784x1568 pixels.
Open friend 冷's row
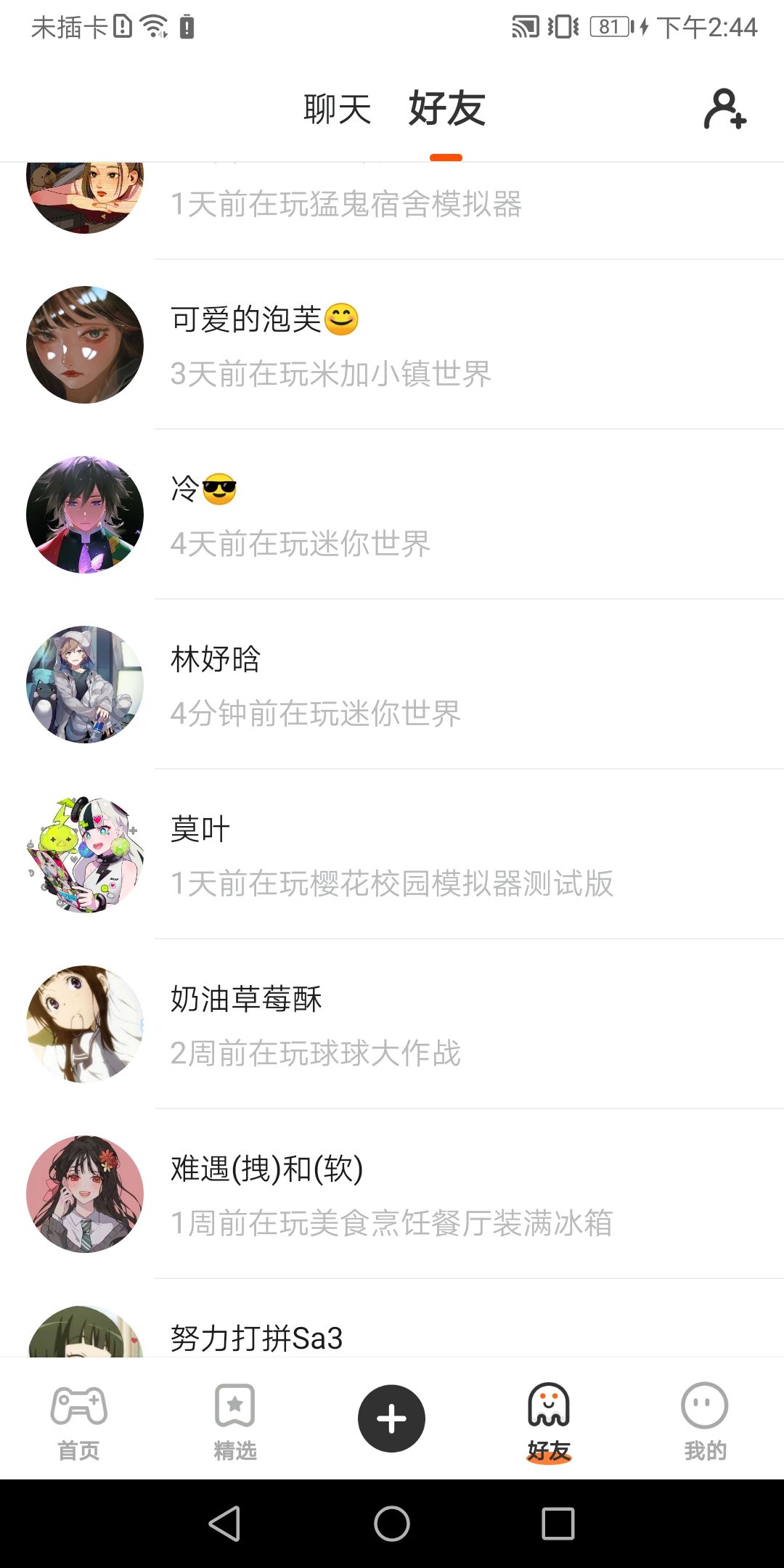[x=392, y=515]
